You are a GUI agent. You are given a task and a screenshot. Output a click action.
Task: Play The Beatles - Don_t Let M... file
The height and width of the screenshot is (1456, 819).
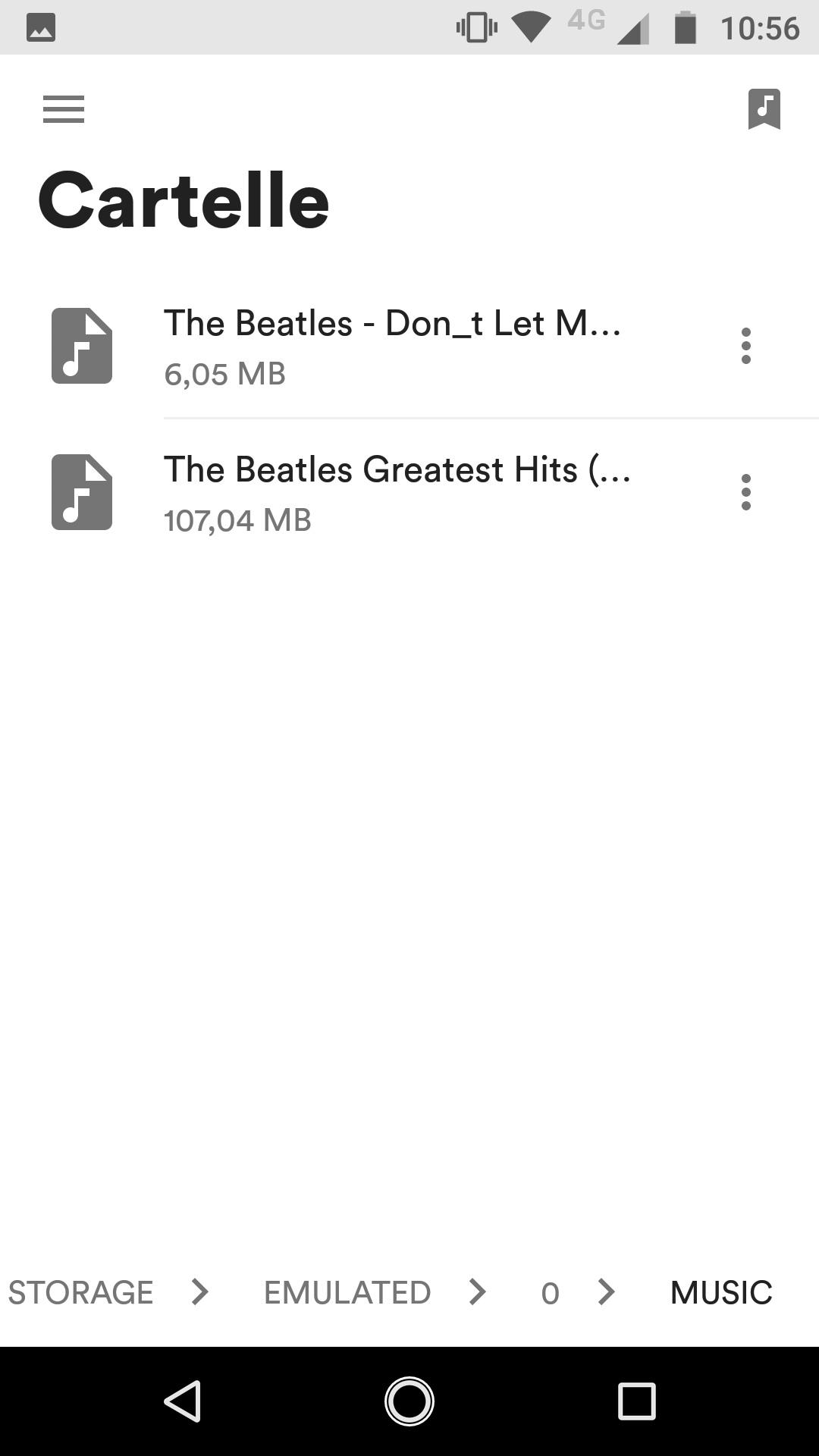pos(392,346)
